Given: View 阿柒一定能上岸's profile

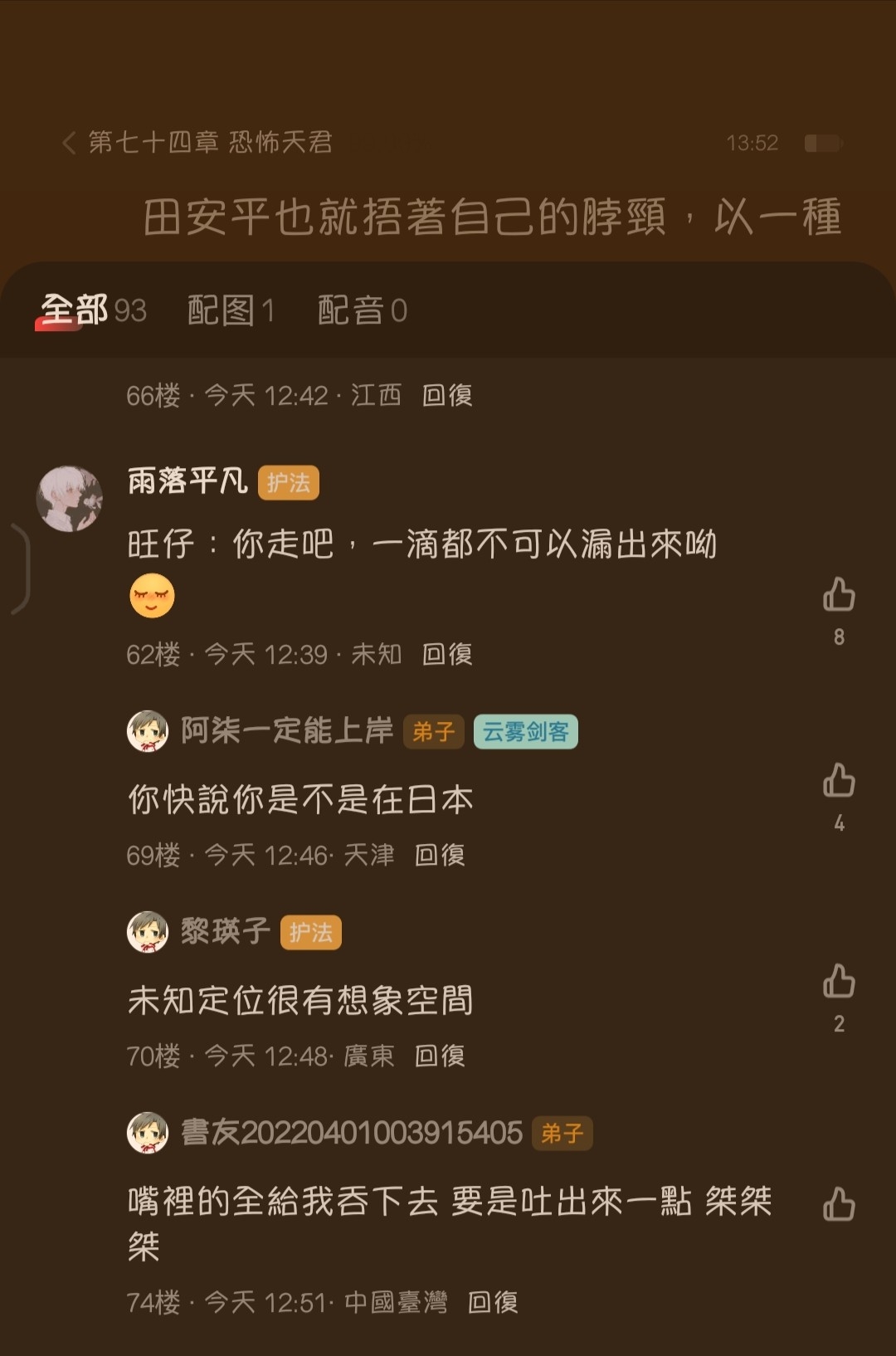Looking at the screenshot, I should 148,731.
